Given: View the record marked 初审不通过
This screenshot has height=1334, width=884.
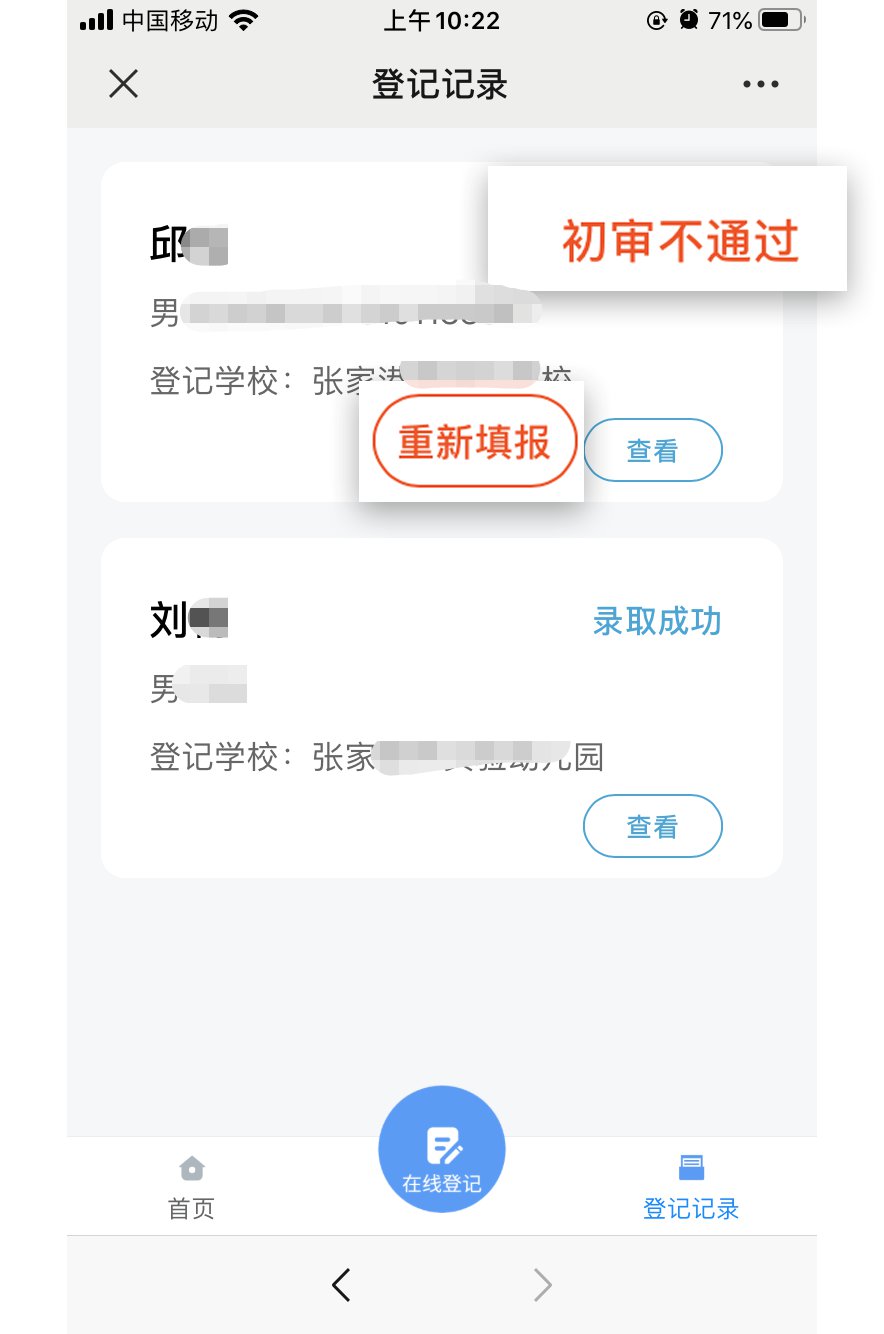Looking at the screenshot, I should click(x=652, y=451).
